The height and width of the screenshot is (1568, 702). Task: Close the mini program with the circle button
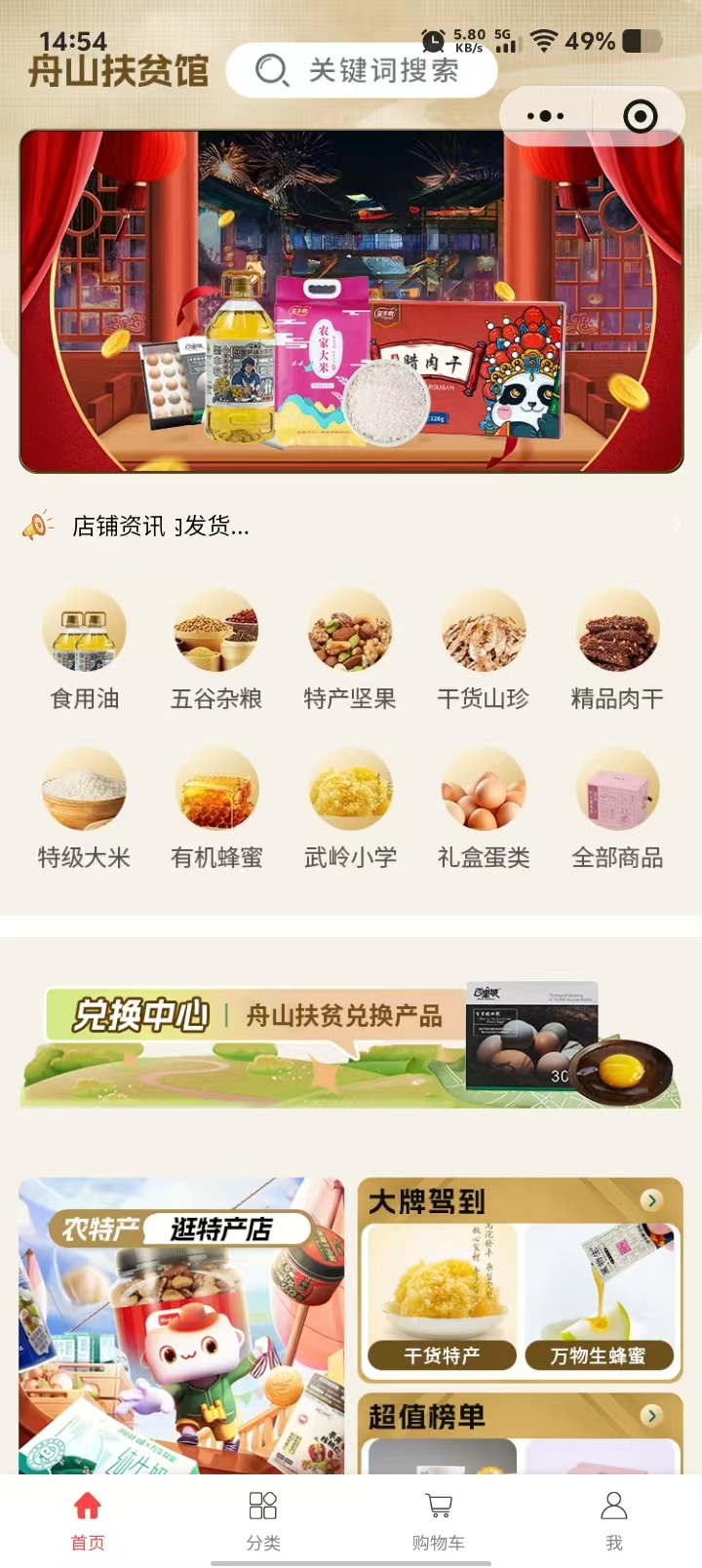click(x=640, y=116)
